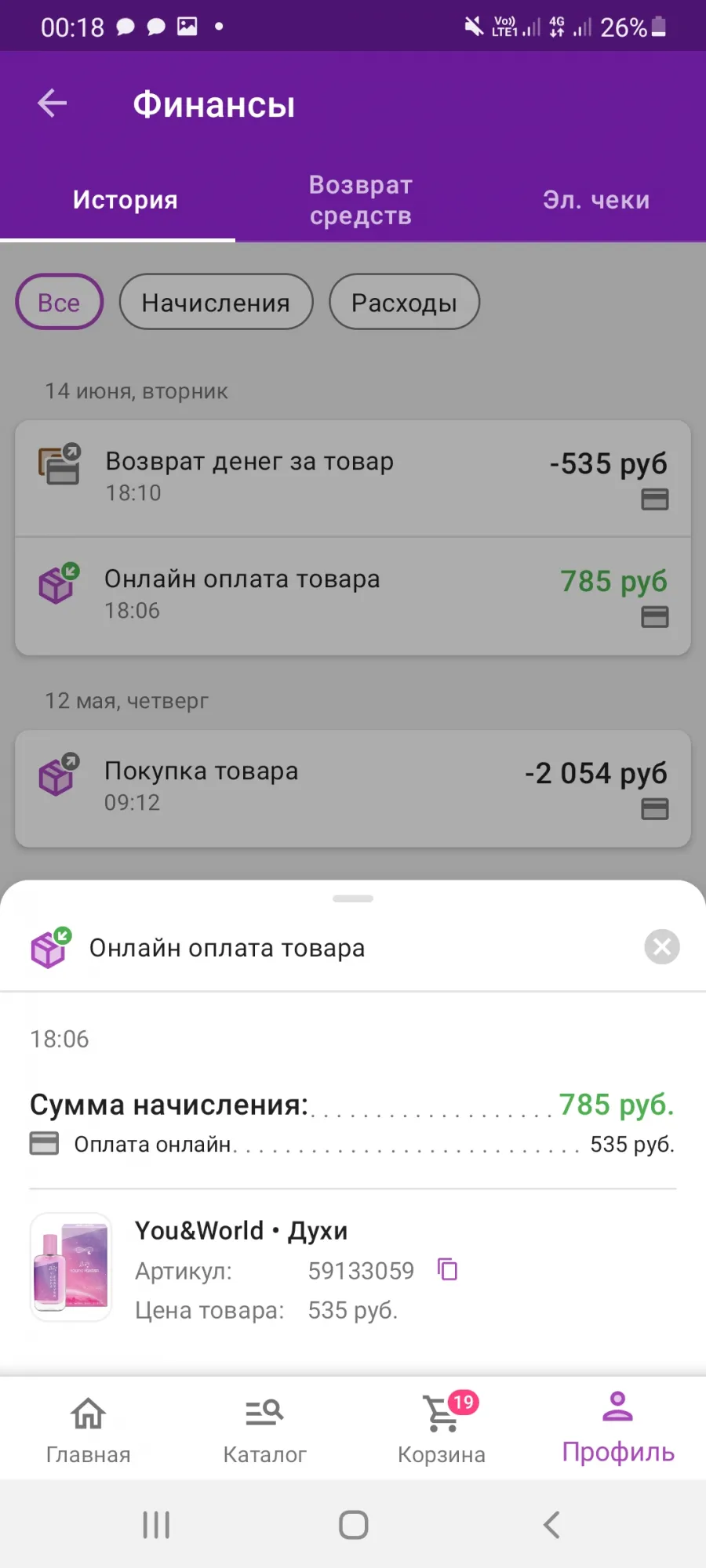Open the Покупка товара transaction
Screen dimensions: 706x1568
pyautogui.click(x=353, y=789)
